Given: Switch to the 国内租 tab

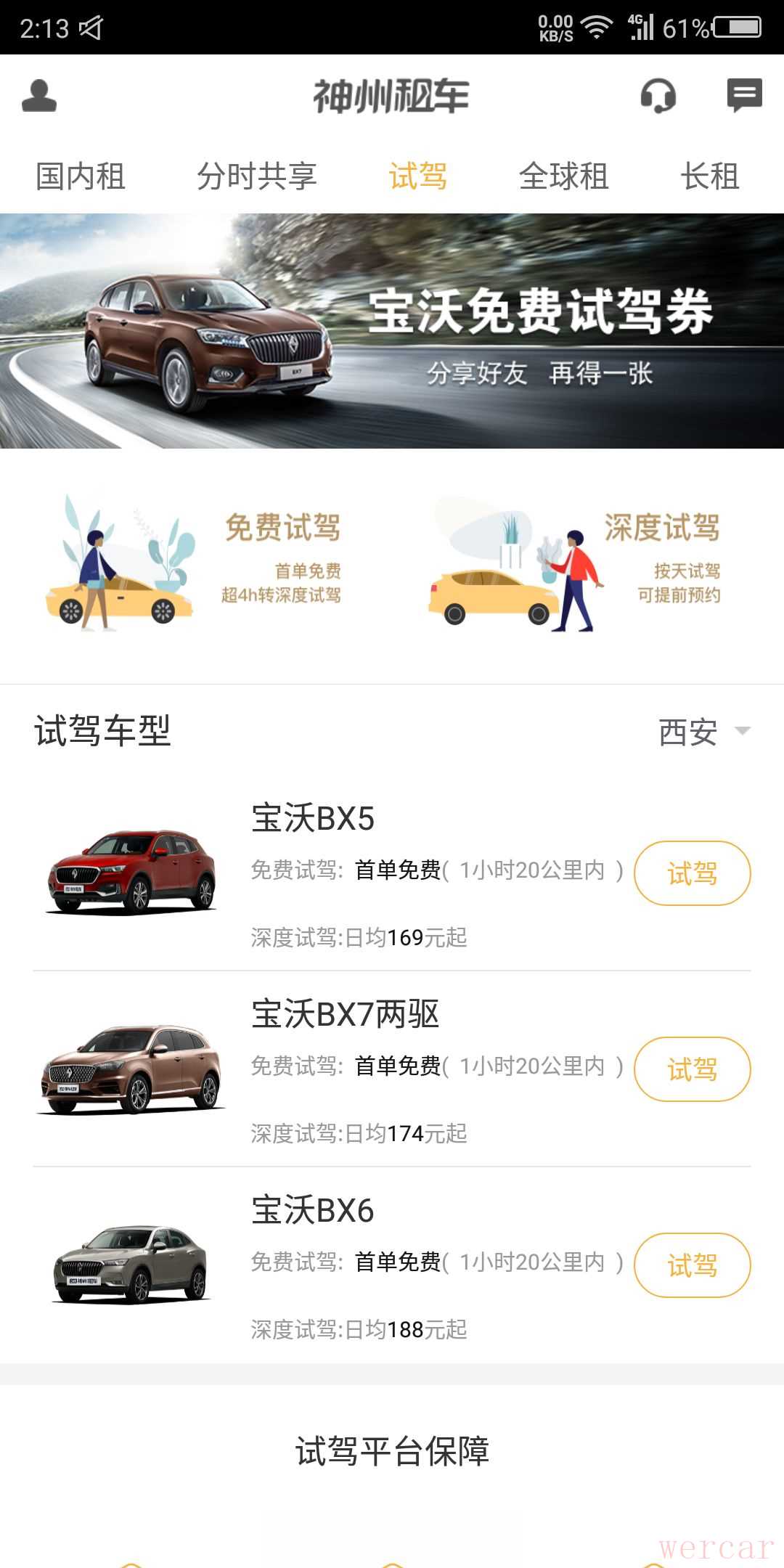Looking at the screenshot, I should [x=81, y=176].
